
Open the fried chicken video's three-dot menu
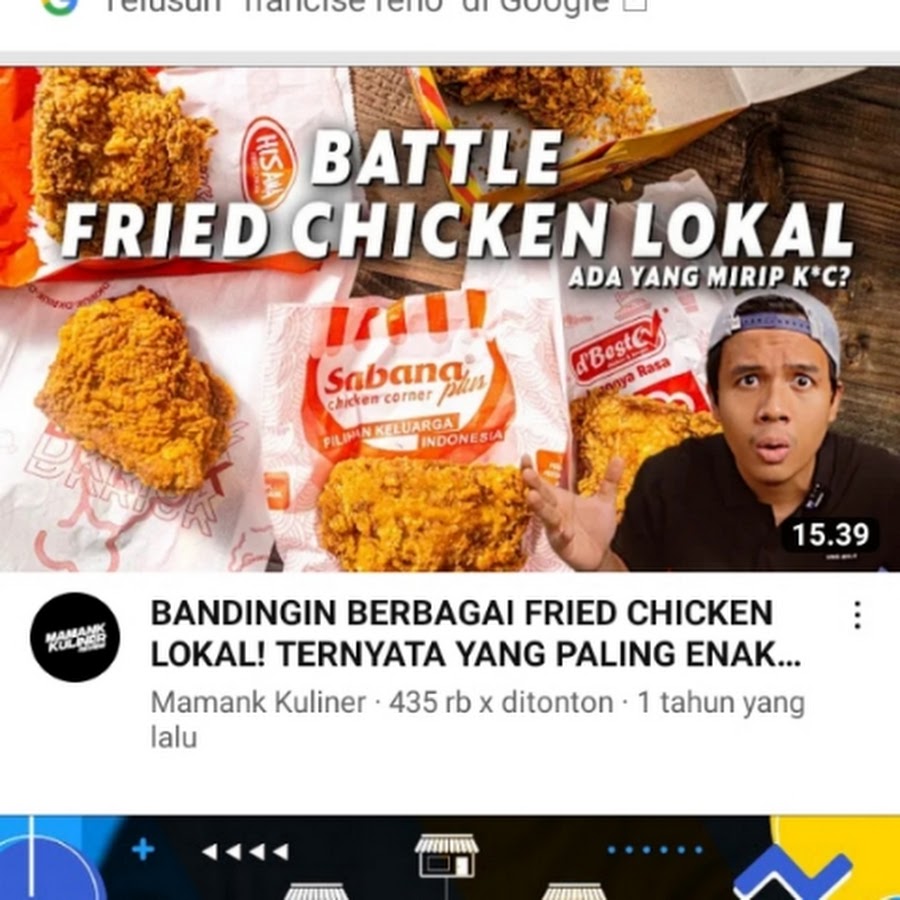pos(857,616)
